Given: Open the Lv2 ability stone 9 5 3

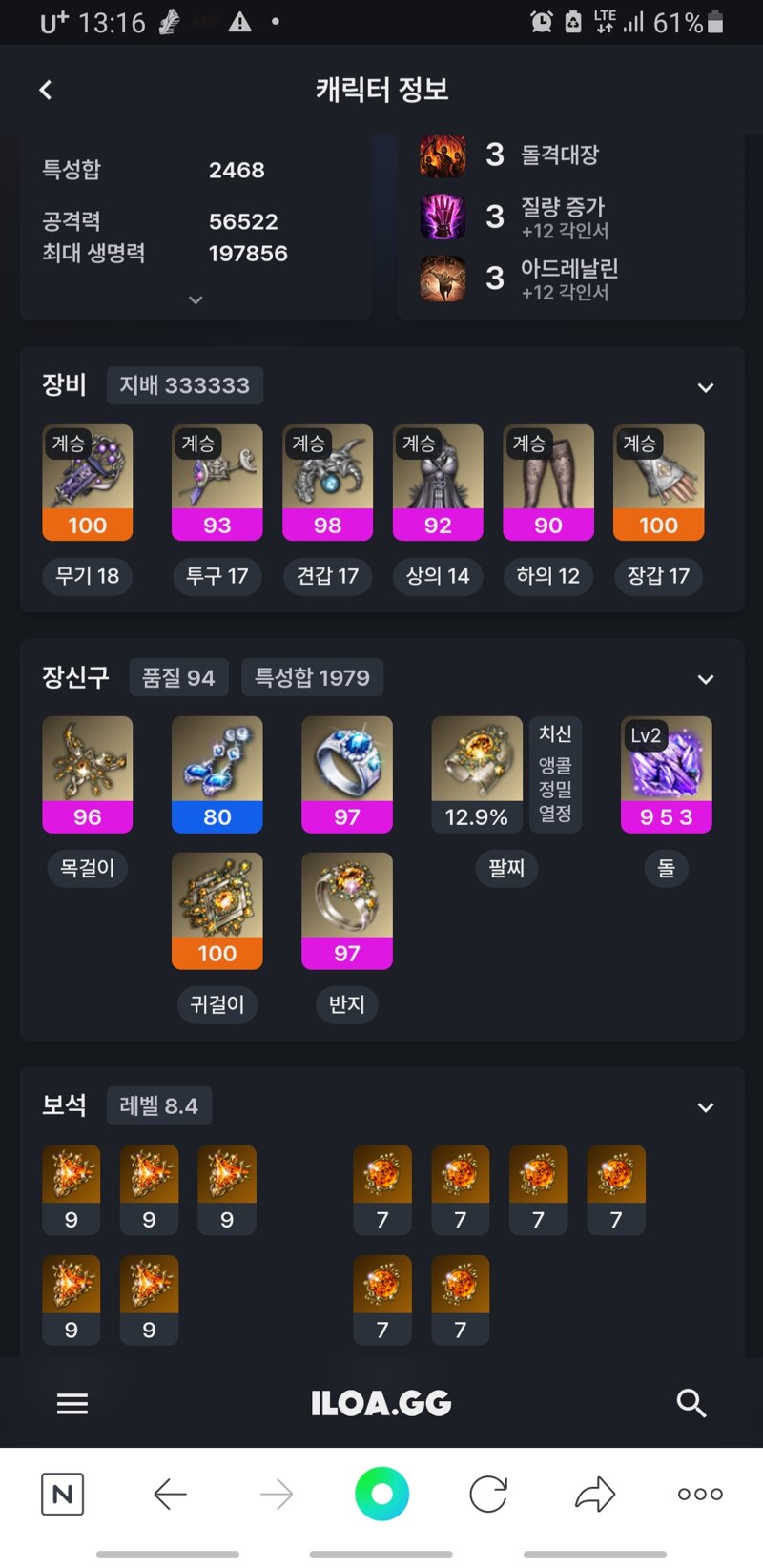Looking at the screenshot, I should pos(666,774).
